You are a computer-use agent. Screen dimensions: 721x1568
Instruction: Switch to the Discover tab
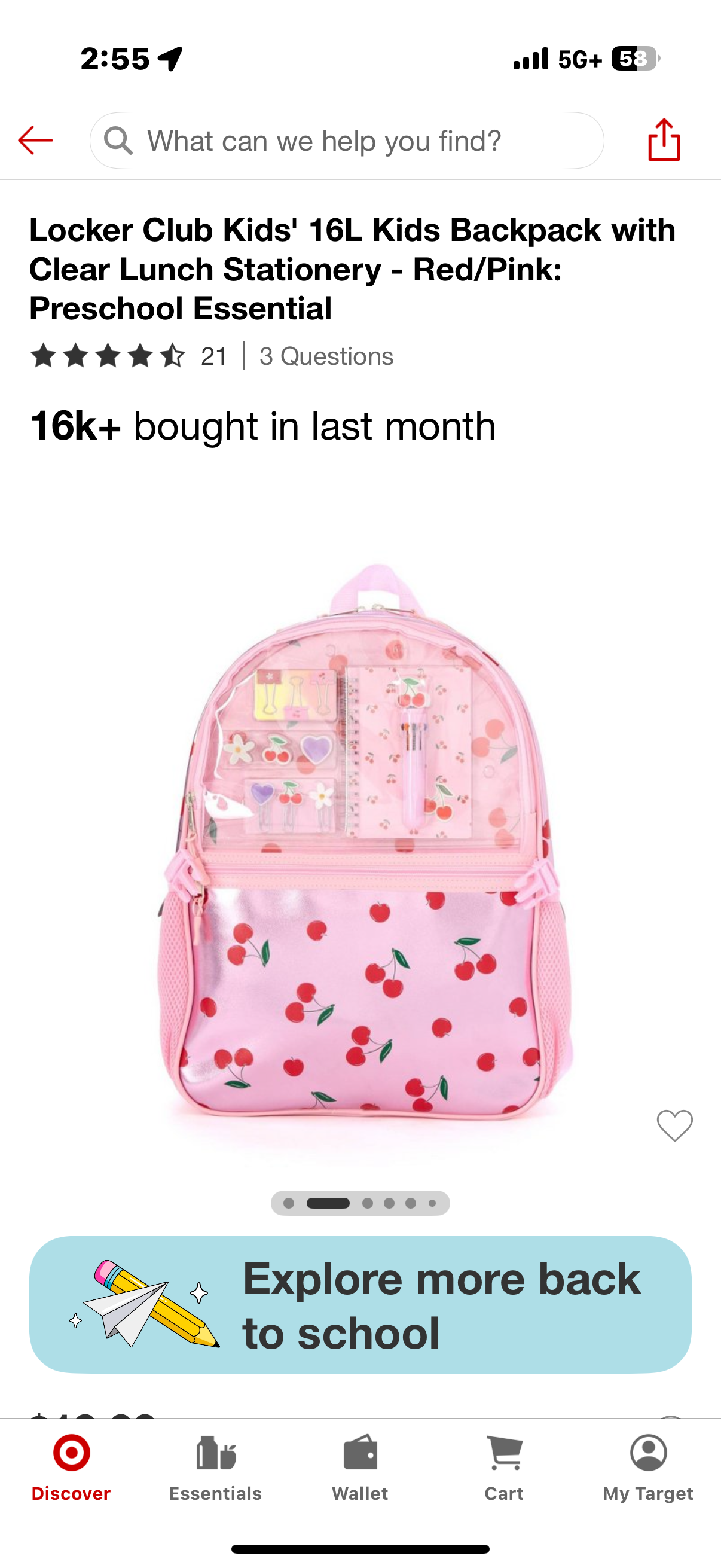pyautogui.click(x=71, y=1468)
